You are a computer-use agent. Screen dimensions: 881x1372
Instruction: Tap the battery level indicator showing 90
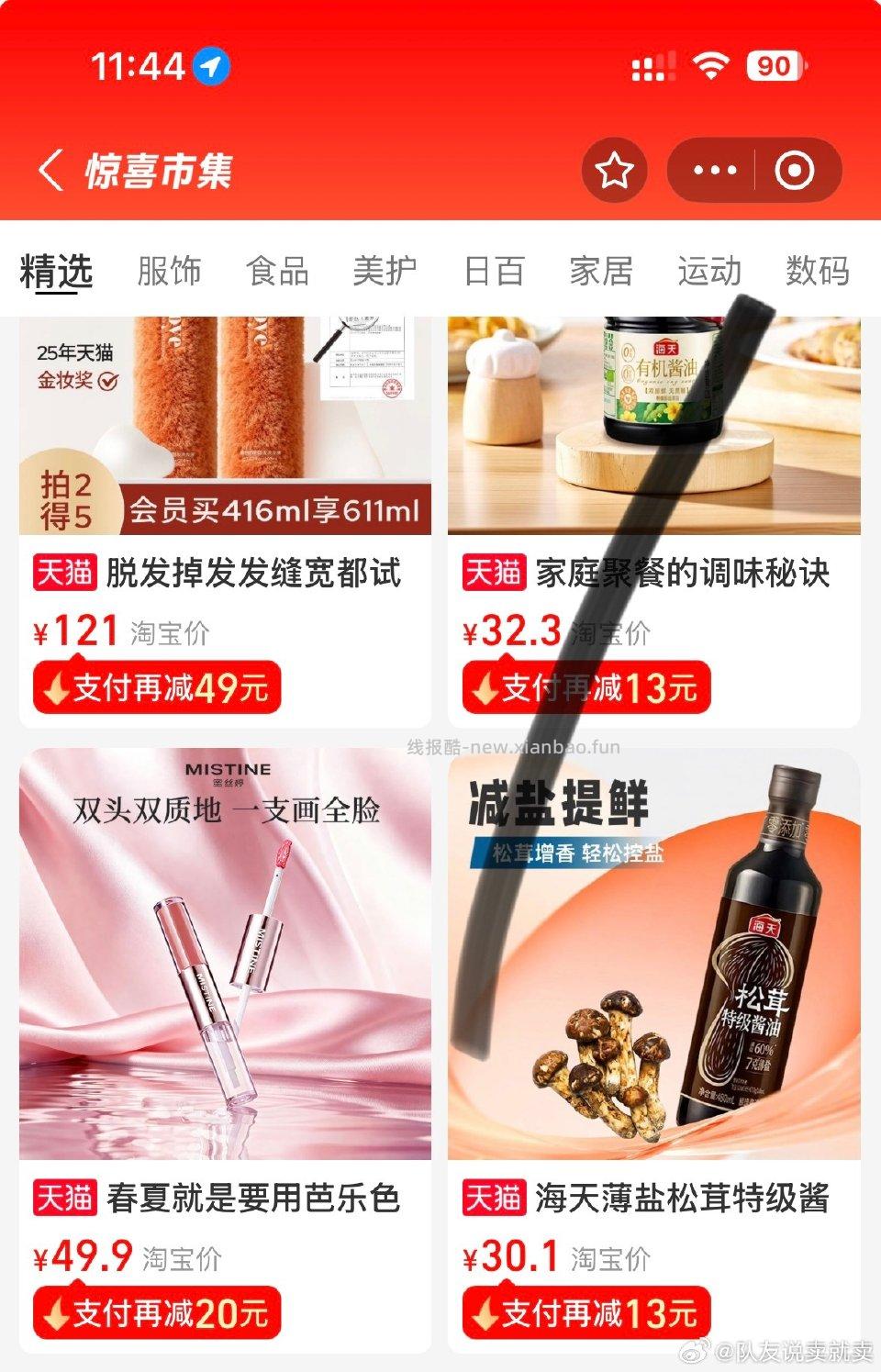coord(775,64)
